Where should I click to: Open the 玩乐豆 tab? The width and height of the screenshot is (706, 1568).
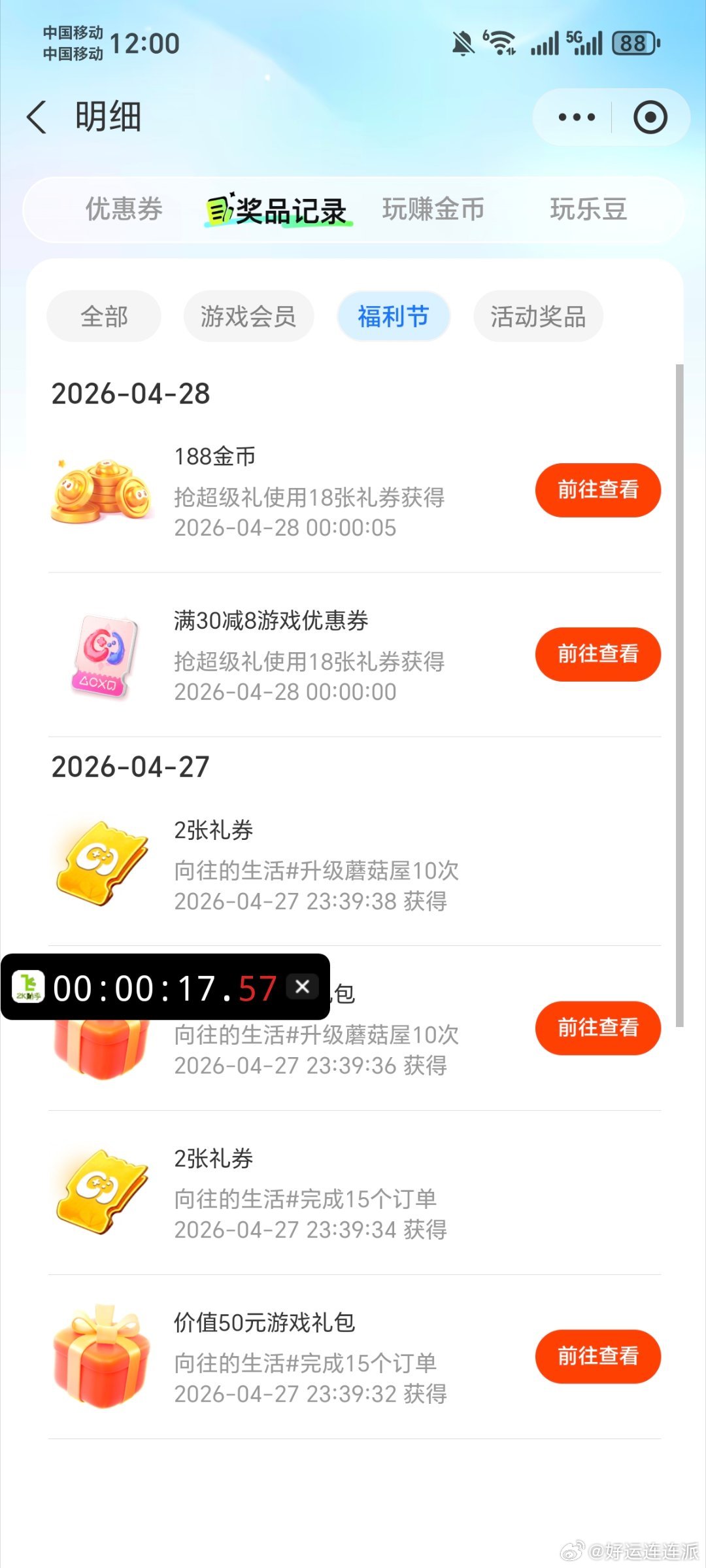[588, 210]
